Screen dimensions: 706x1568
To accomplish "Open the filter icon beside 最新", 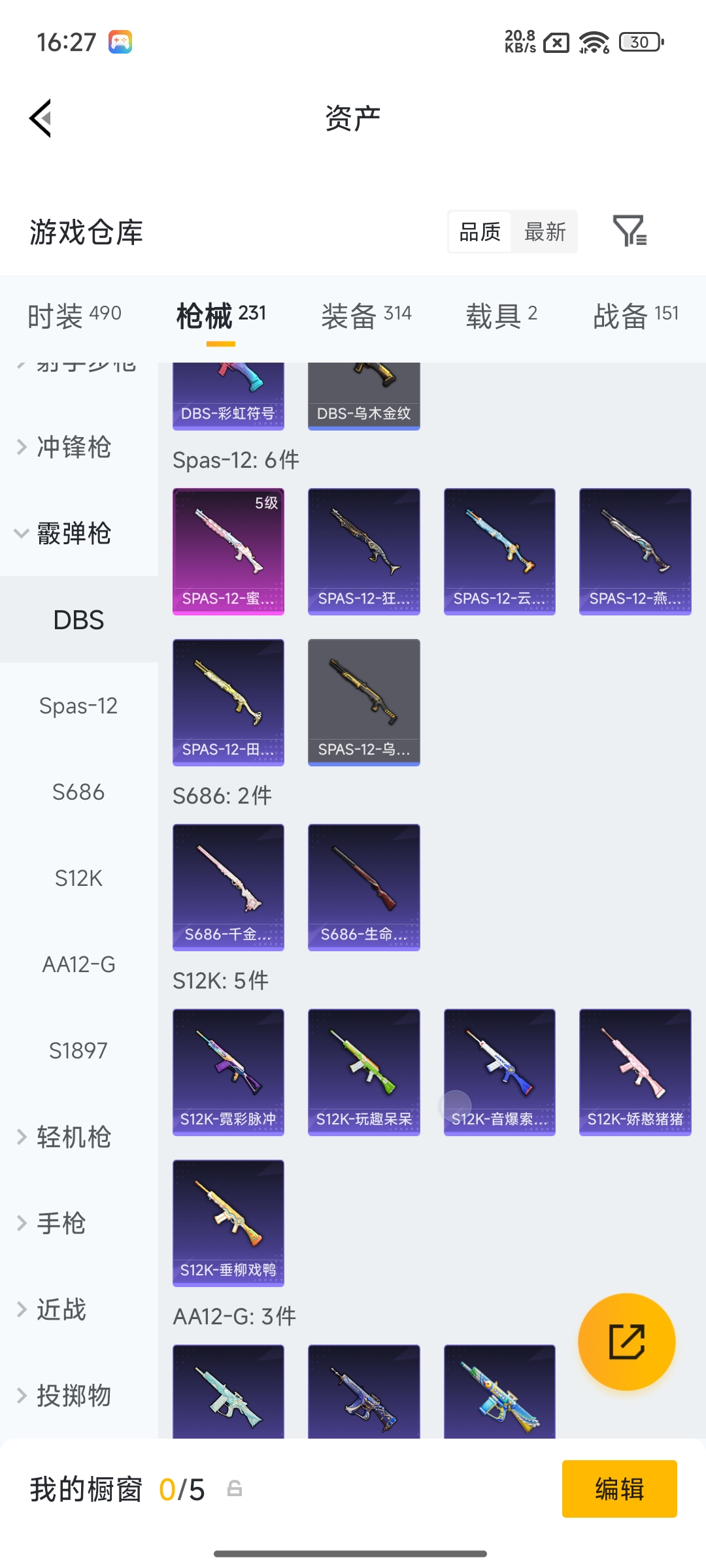I will [x=629, y=231].
